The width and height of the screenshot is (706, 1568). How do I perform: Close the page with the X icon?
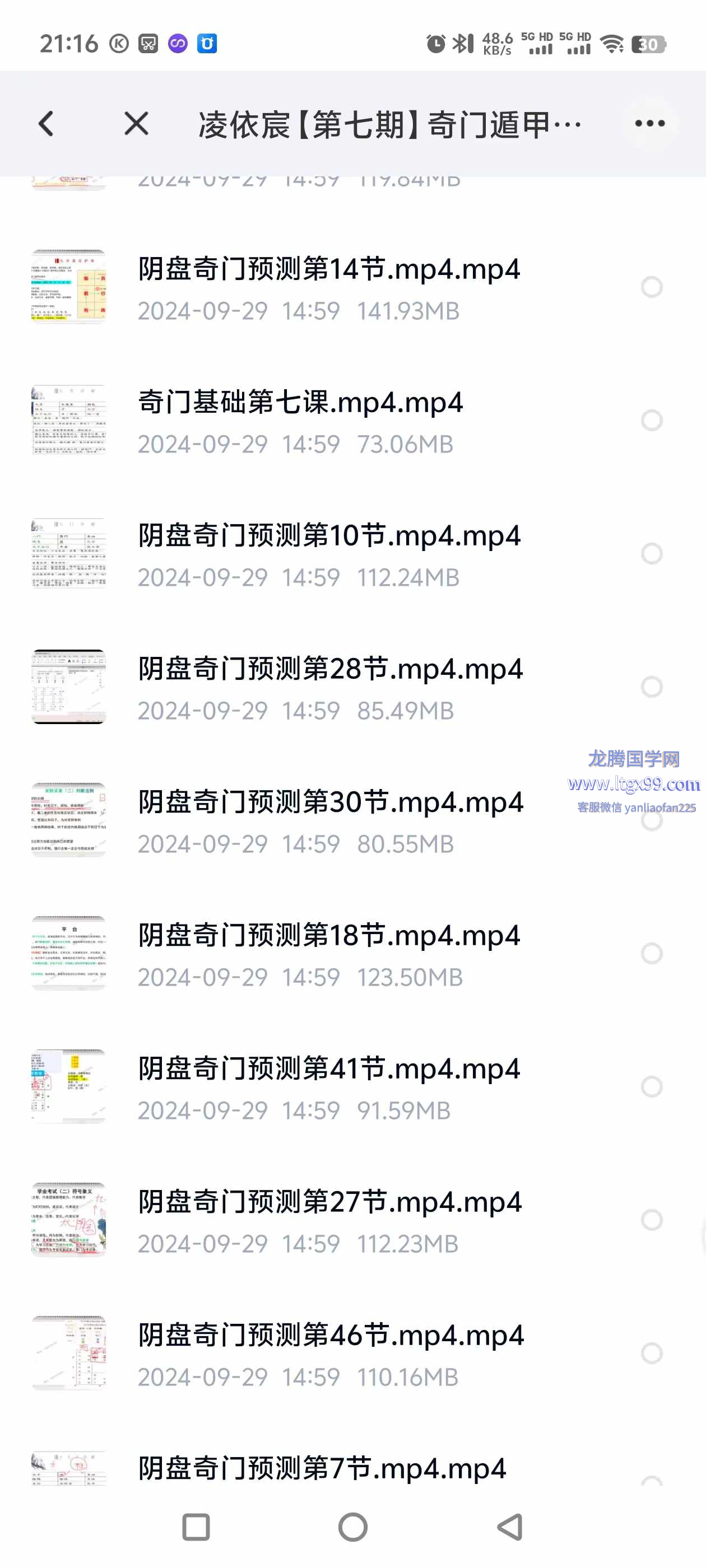click(136, 124)
